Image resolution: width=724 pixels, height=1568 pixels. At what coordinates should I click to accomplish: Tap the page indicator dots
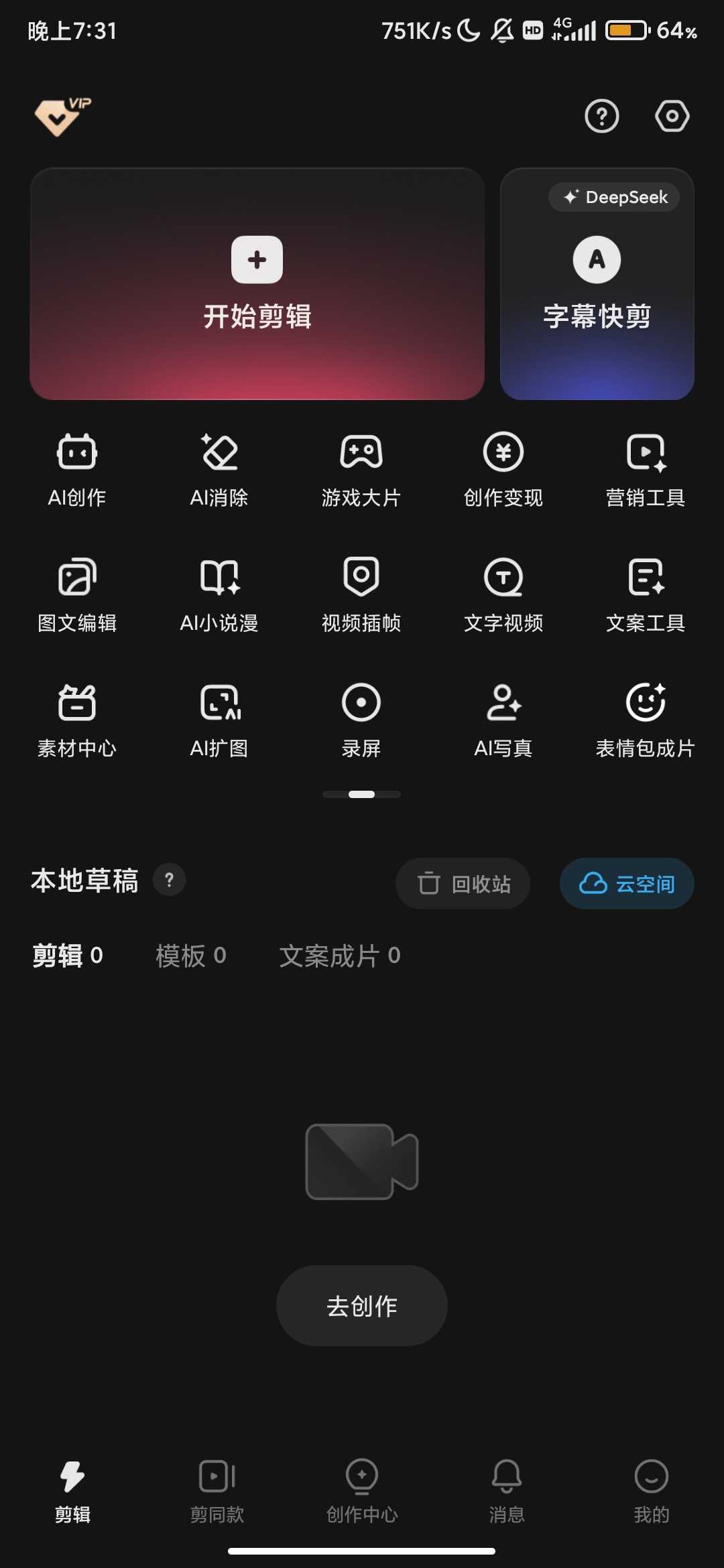361,794
